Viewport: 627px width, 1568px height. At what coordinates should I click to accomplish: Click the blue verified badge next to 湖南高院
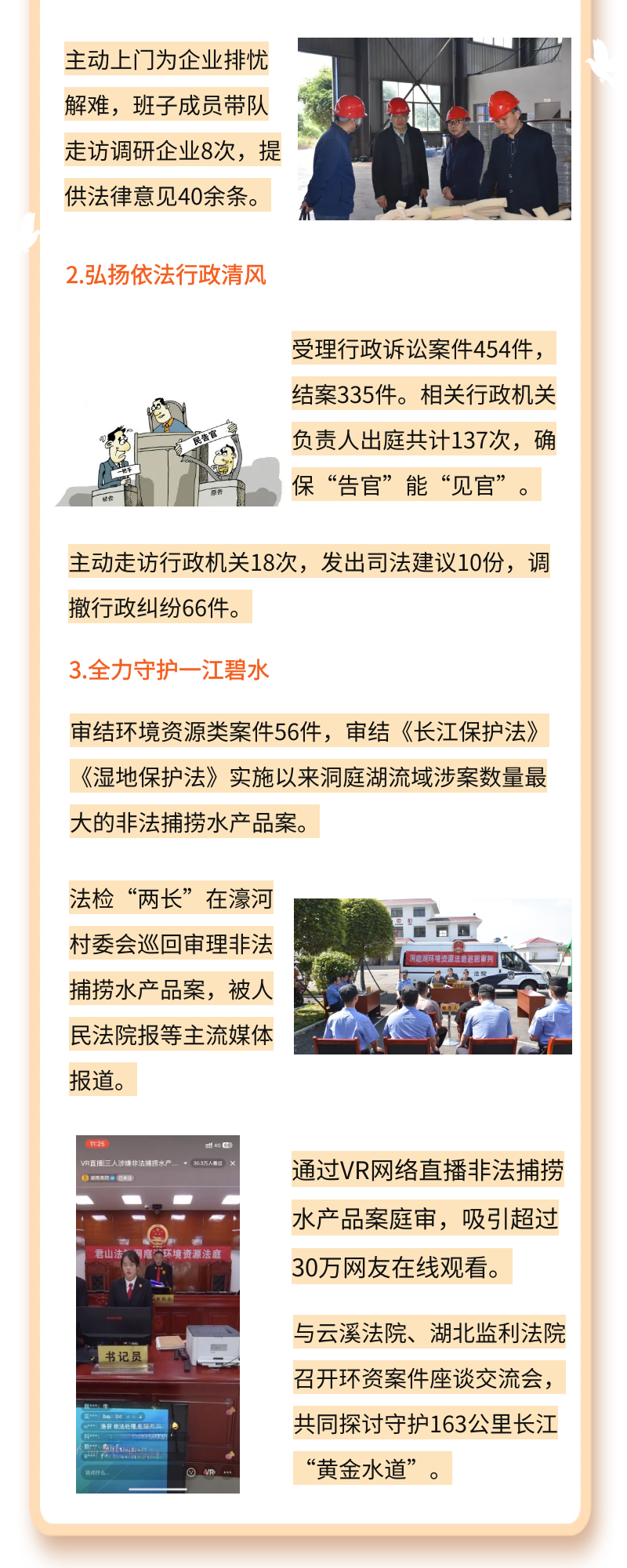pyautogui.click(x=113, y=1178)
